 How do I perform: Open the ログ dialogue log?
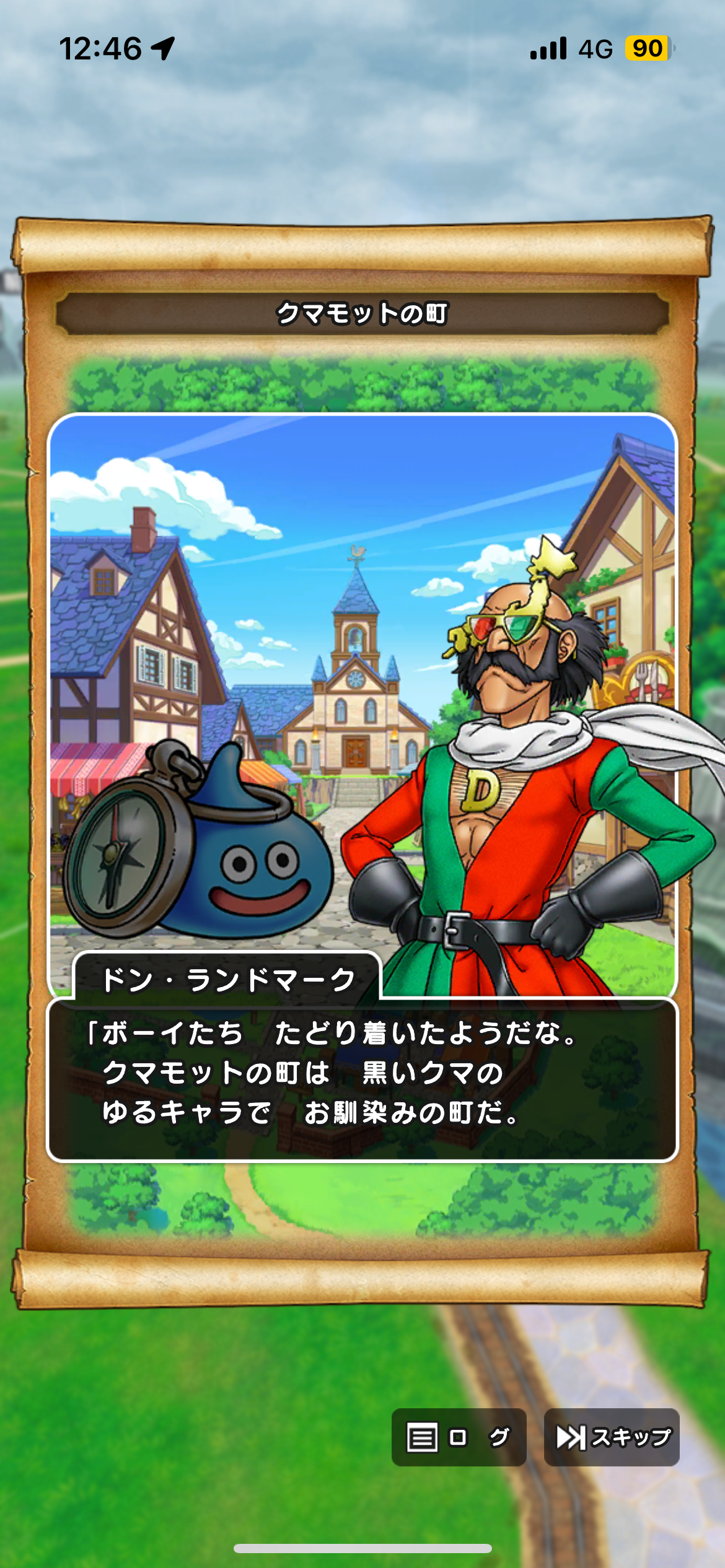tap(459, 1437)
